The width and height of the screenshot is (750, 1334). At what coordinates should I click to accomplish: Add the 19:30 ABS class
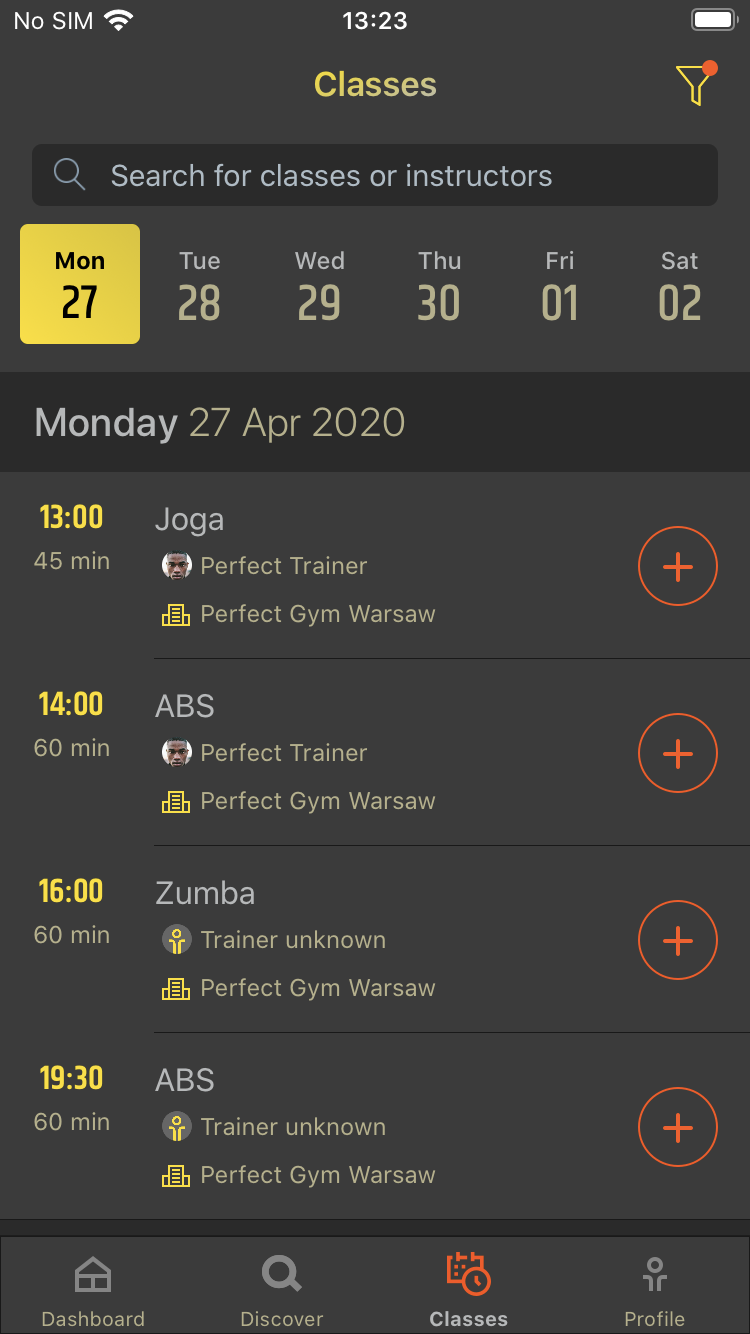click(x=678, y=1127)
